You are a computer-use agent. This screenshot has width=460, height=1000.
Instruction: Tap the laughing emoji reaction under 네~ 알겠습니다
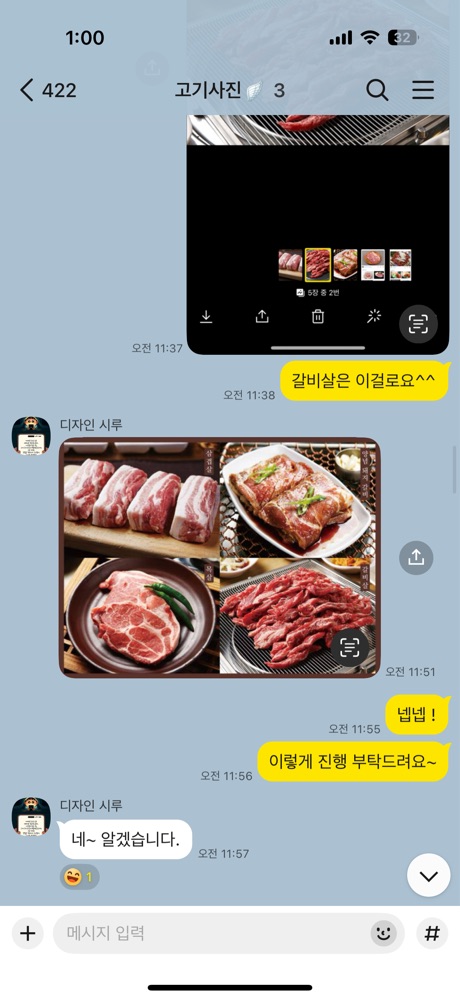[x=80, y=878]
